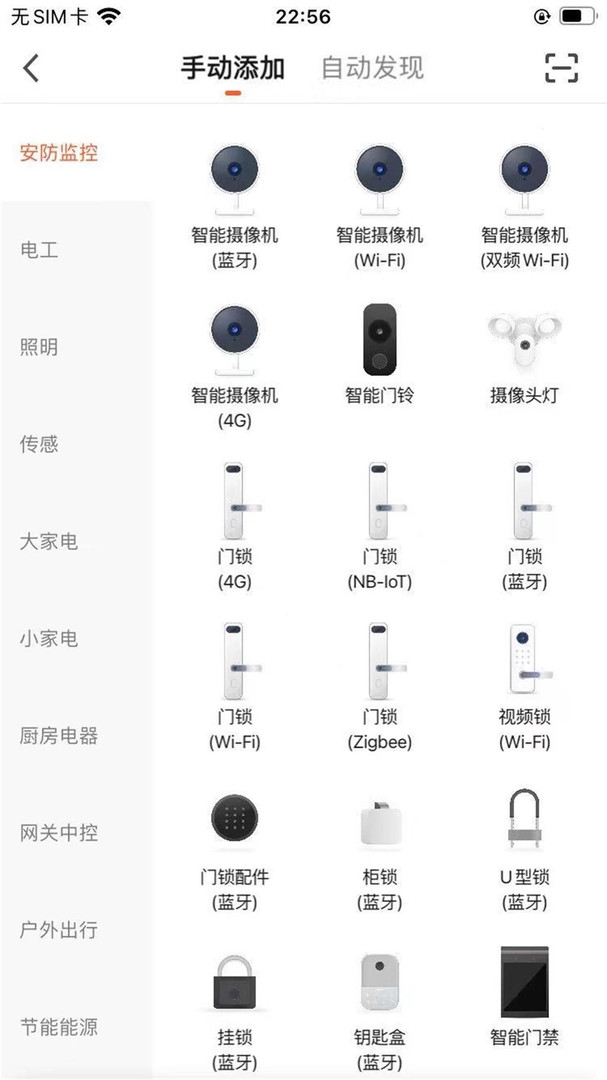Viewport: 607px width, 1080px height.
Task: Add 智能摄像机 (蓝牙) device
Action: 234,207
